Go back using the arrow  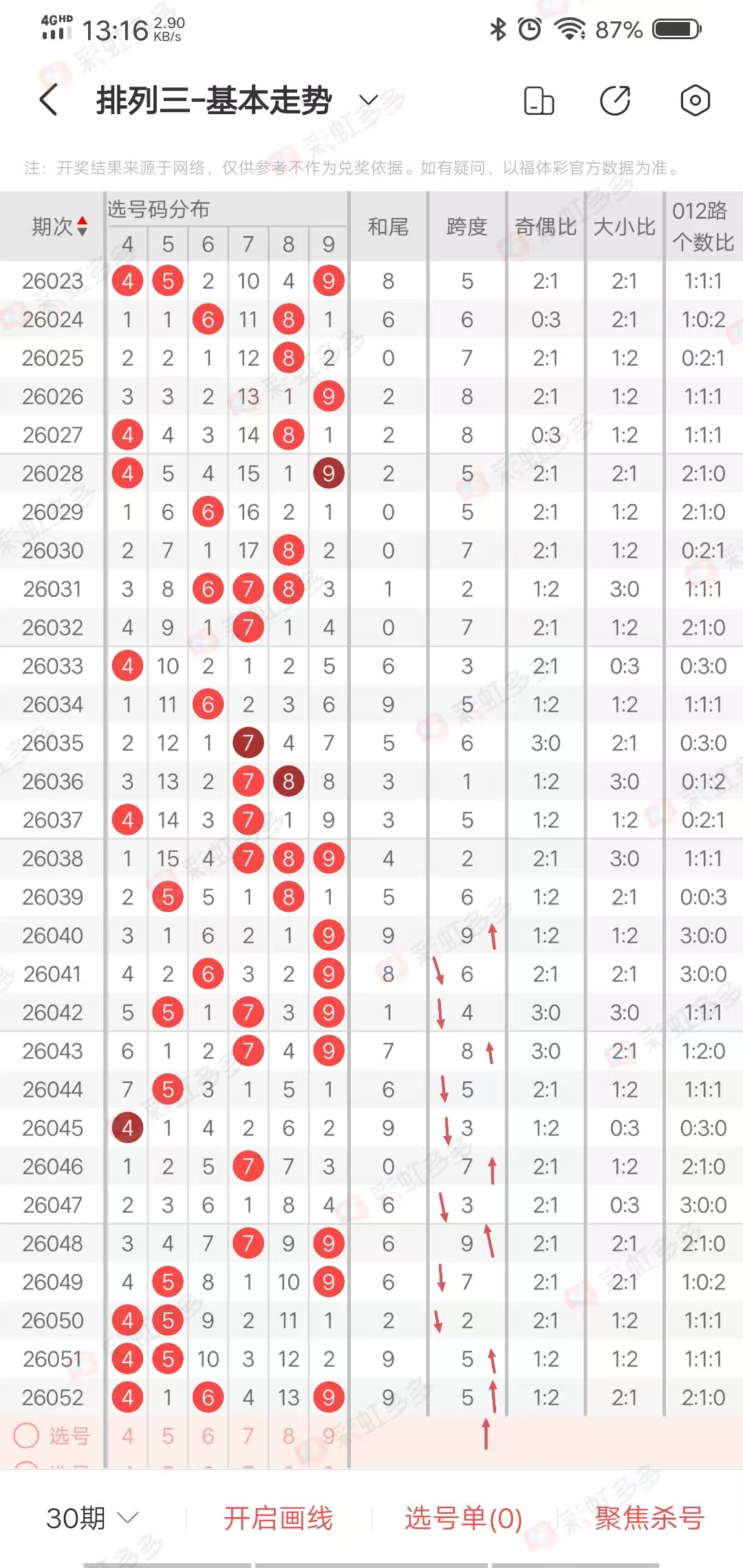[48, 100]
